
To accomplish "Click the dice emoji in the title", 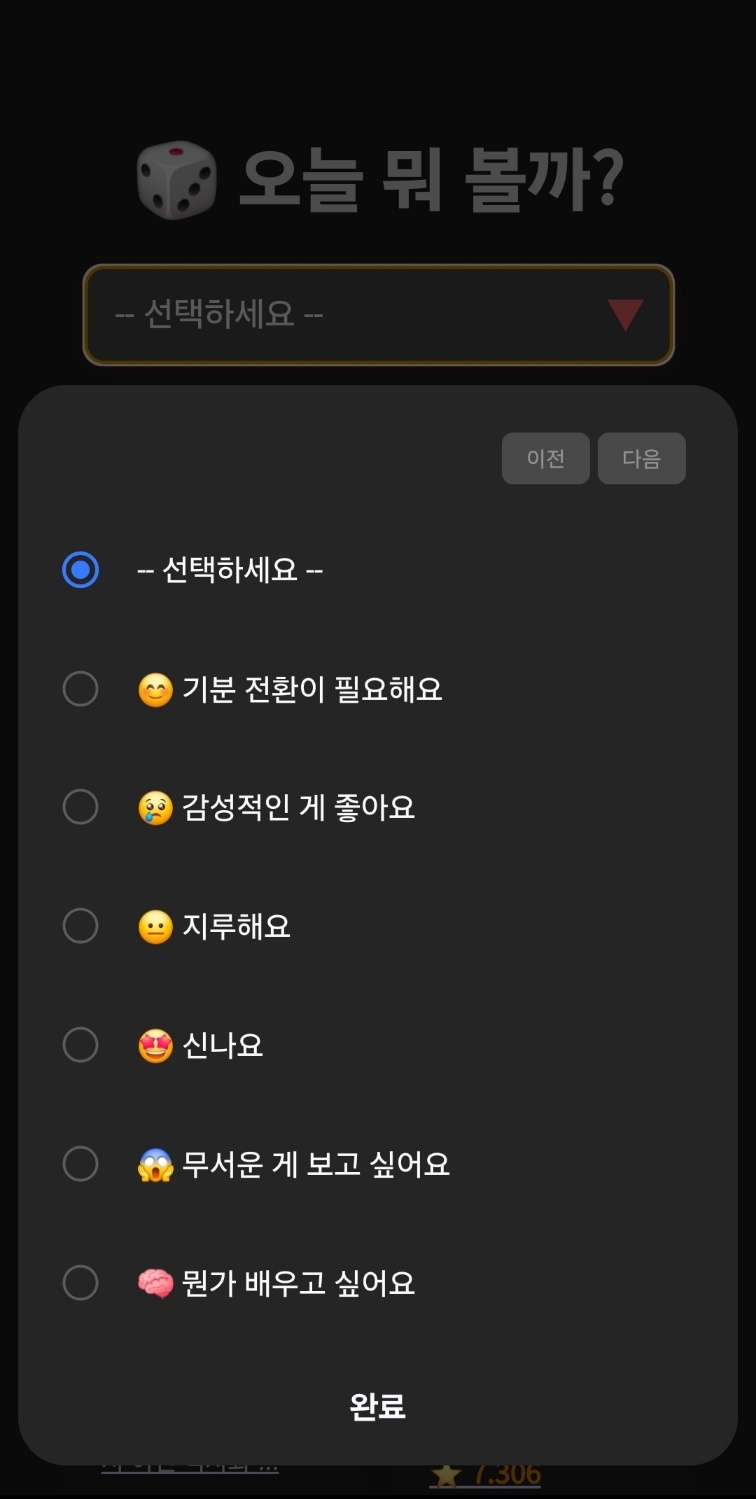I will [x=180, y=182].
